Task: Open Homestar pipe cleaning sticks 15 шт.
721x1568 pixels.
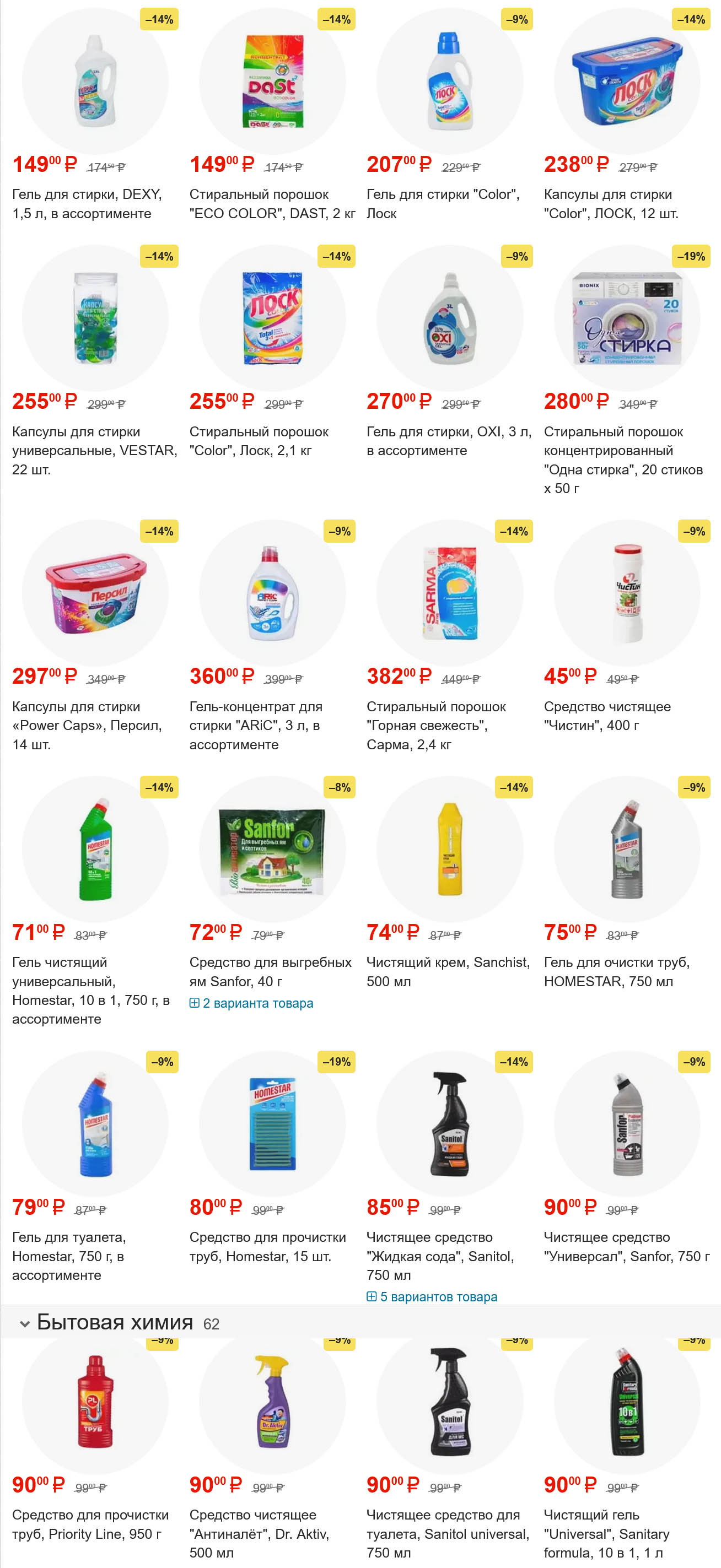Action: (x=267, y=1246)
